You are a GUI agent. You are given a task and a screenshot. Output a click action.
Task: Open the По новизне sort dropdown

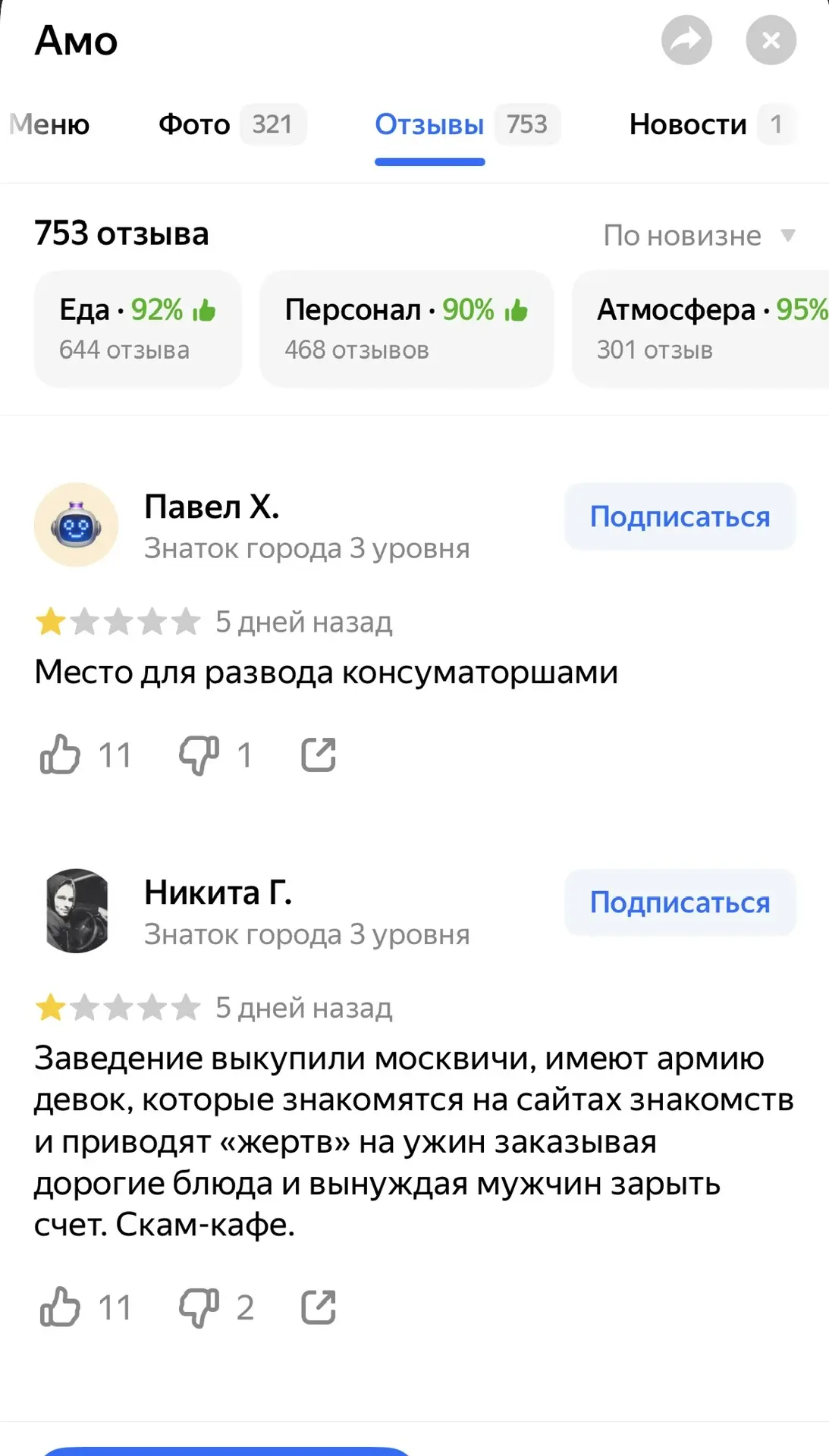coord(699,236)
